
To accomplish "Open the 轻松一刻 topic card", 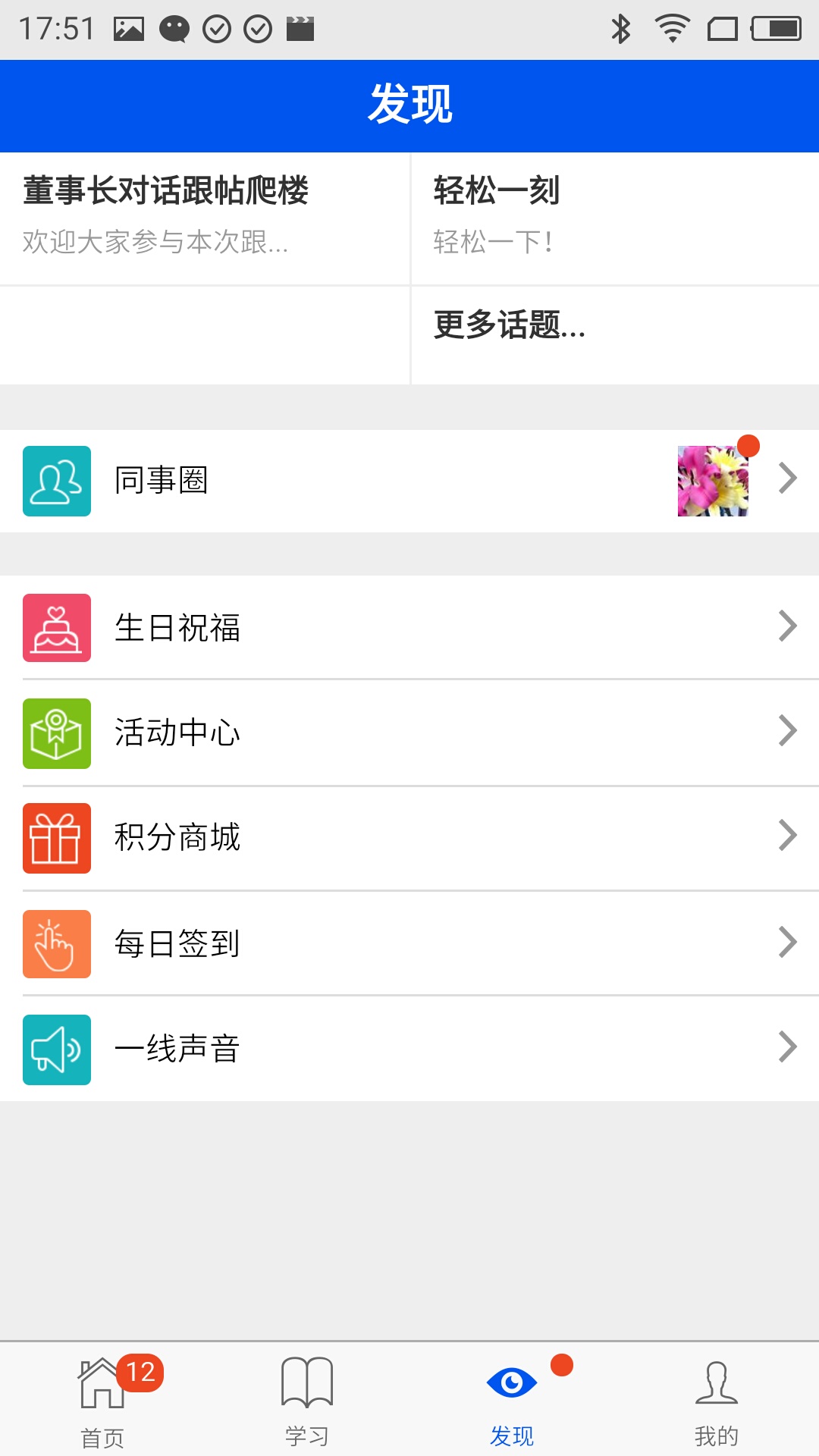I will click(x=614, y=216).
